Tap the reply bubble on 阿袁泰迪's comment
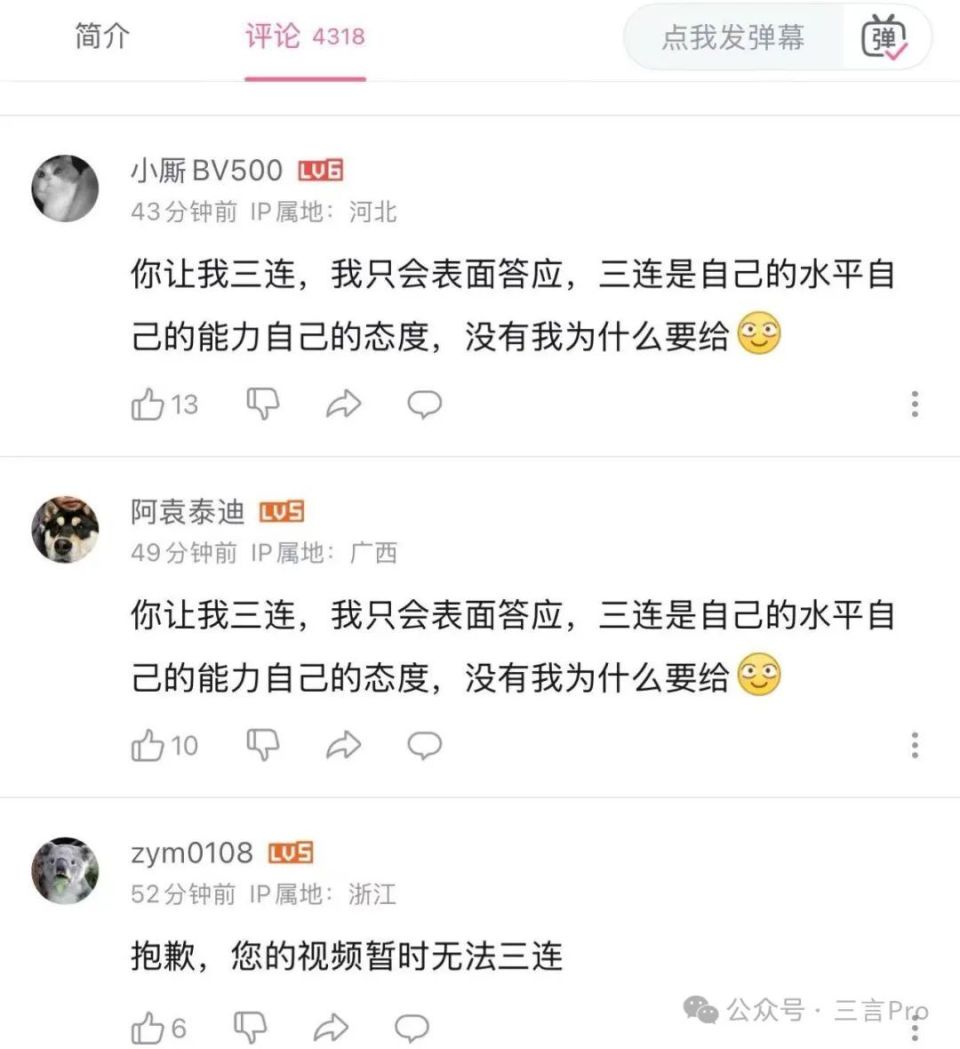The width and height of the screenshot is (960, 1049). 423,744
